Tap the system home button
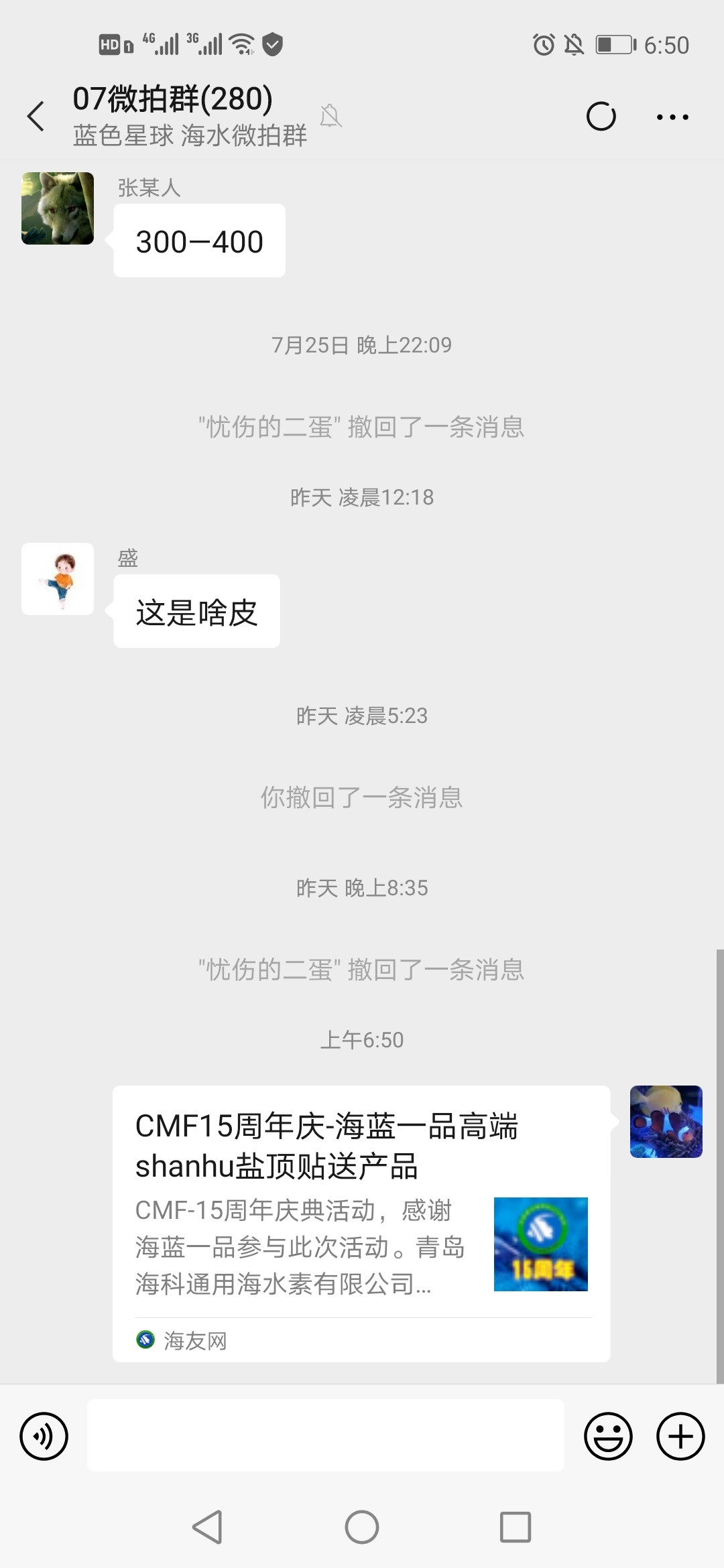Viewport: 724px width, 1568px height. tap(362, 1528)
